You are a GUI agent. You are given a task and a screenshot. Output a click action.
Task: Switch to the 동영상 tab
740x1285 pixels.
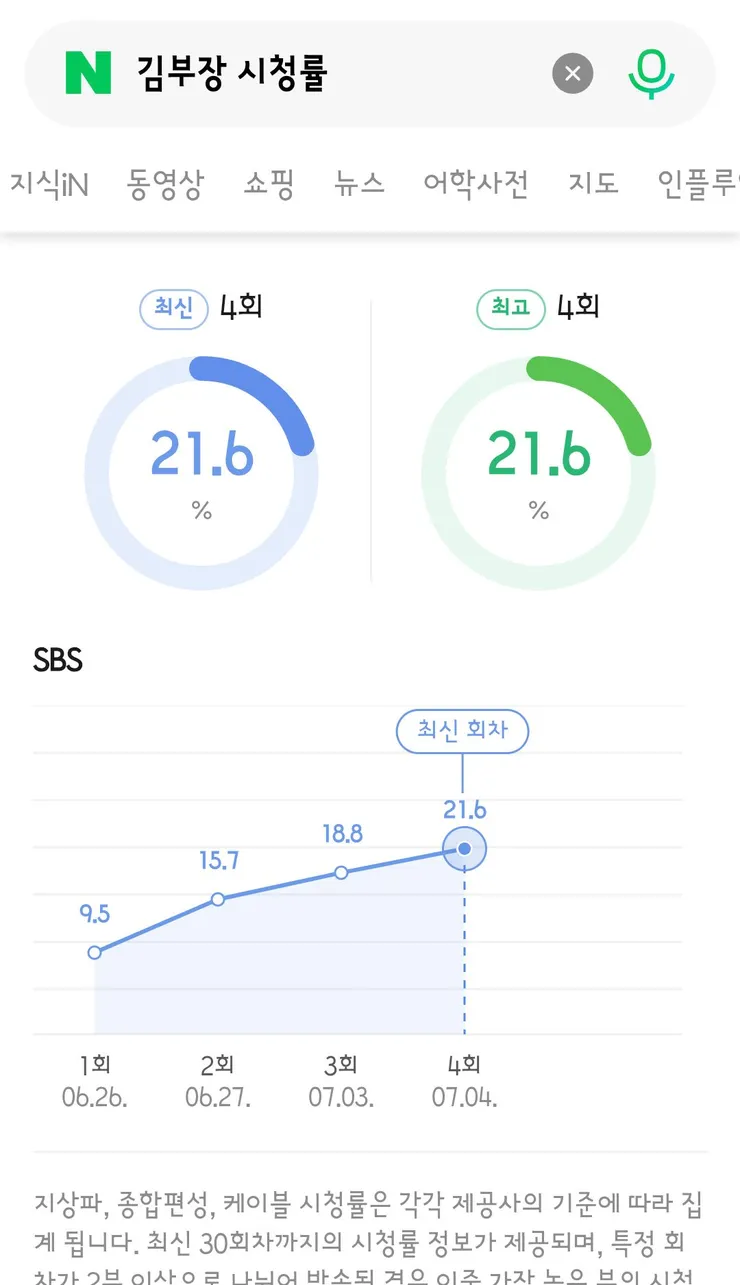tap(165, 184)
